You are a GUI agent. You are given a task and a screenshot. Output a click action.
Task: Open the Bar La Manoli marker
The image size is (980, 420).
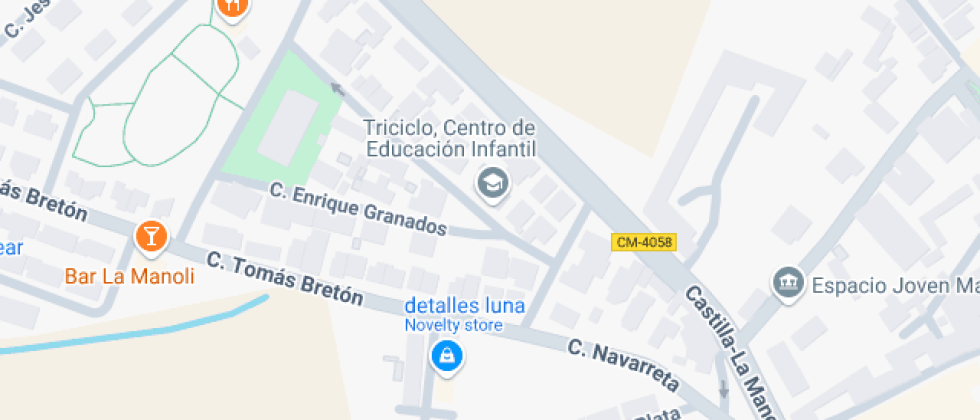pyautogui.click(x=151, y=237)
